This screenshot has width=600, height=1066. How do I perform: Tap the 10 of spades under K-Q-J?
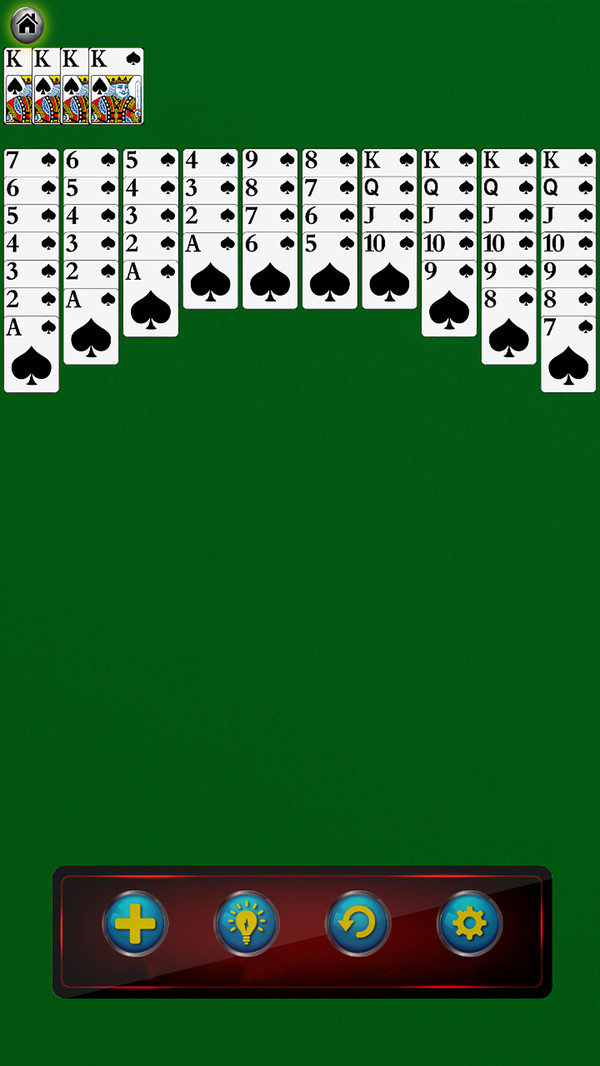pos(389,272)
